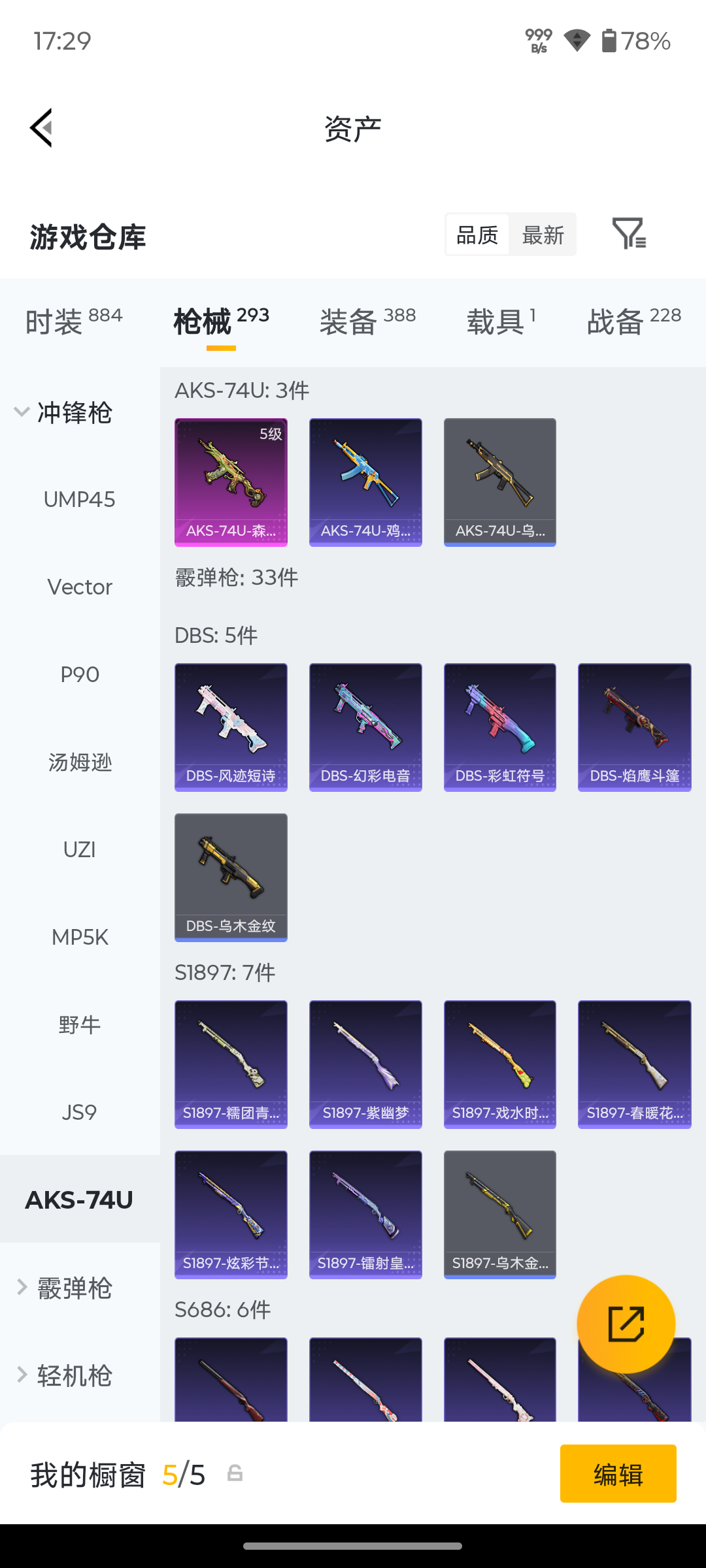The width and height of the screenshot is (706, 1568).
Task: Select Vector in the side list
Action: click(x=80, y=587)
